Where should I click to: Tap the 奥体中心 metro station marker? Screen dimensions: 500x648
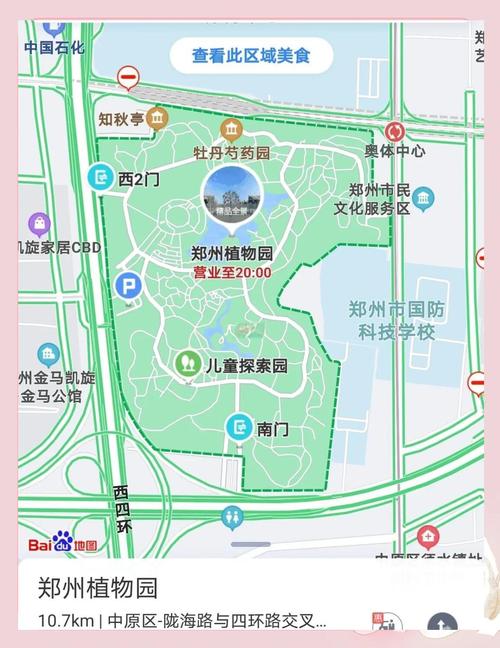(395, 132)
